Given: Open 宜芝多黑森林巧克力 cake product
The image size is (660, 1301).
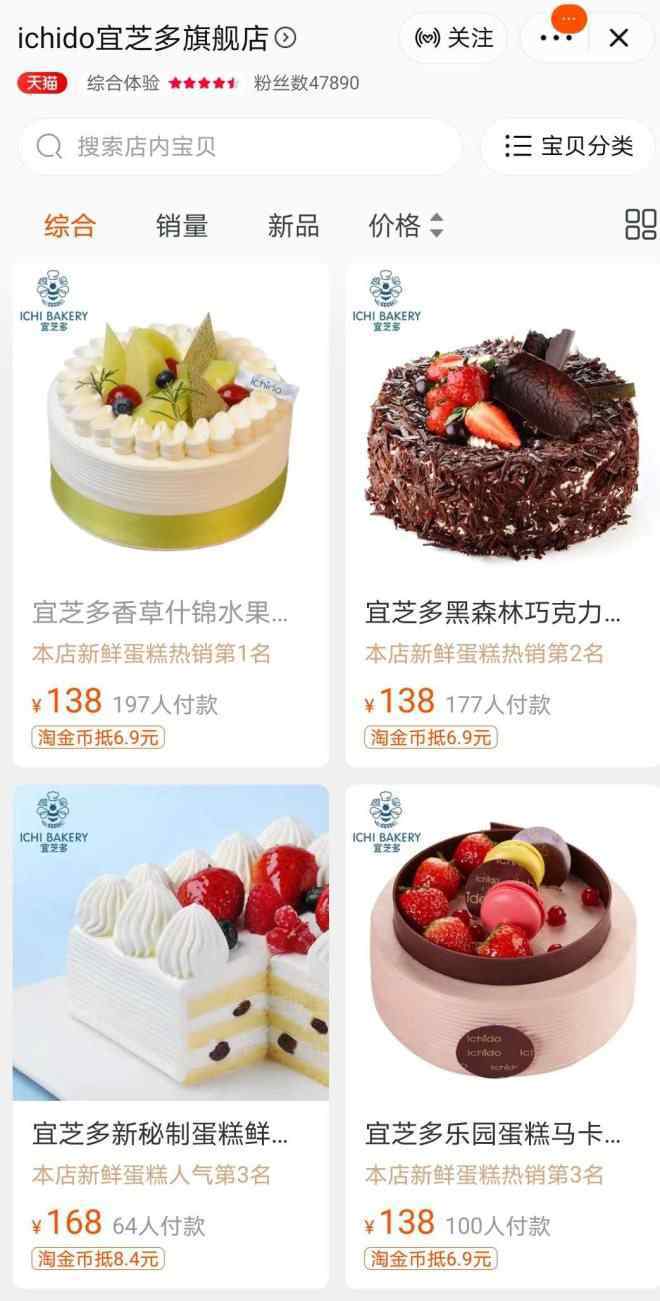Looking at the screenshot, I should click(503, 515).
